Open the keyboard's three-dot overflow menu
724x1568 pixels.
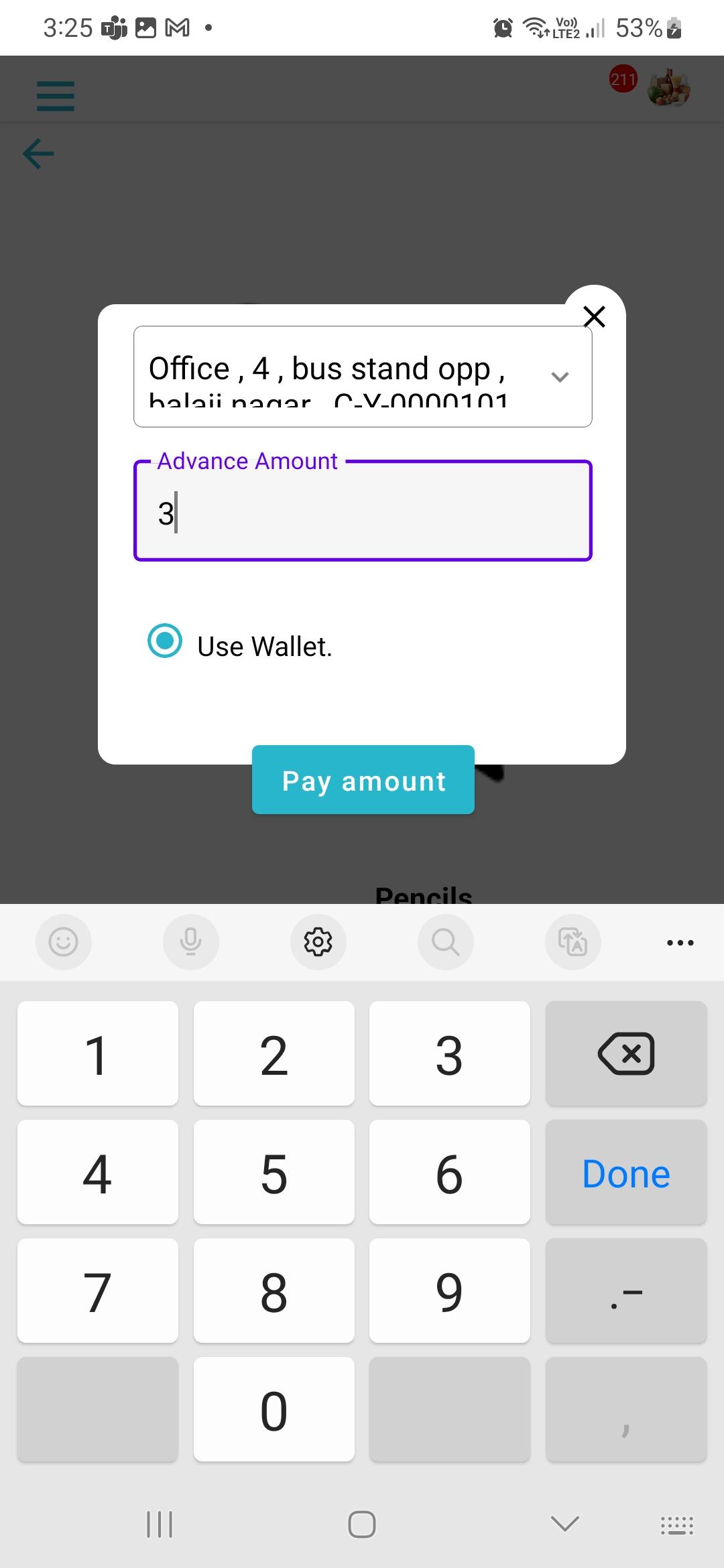pos(680,942)
